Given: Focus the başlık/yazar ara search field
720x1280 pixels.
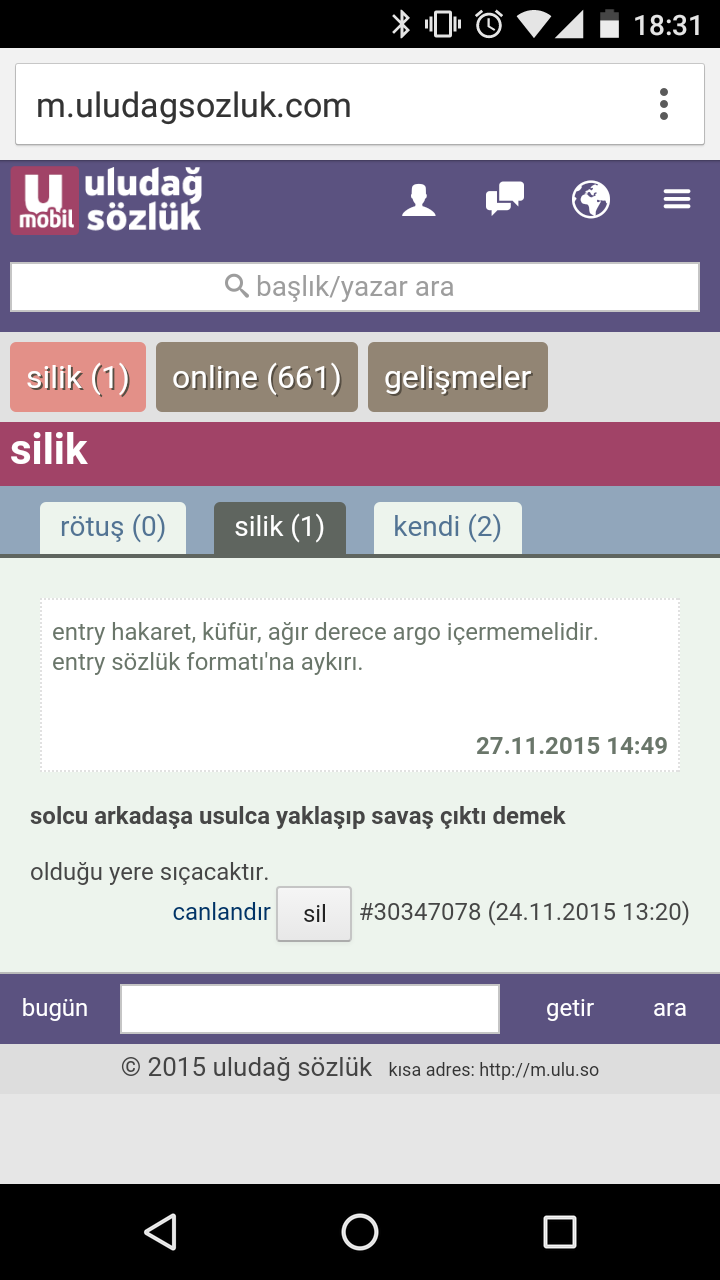Looking at the screenshot, I should point(355,287).
